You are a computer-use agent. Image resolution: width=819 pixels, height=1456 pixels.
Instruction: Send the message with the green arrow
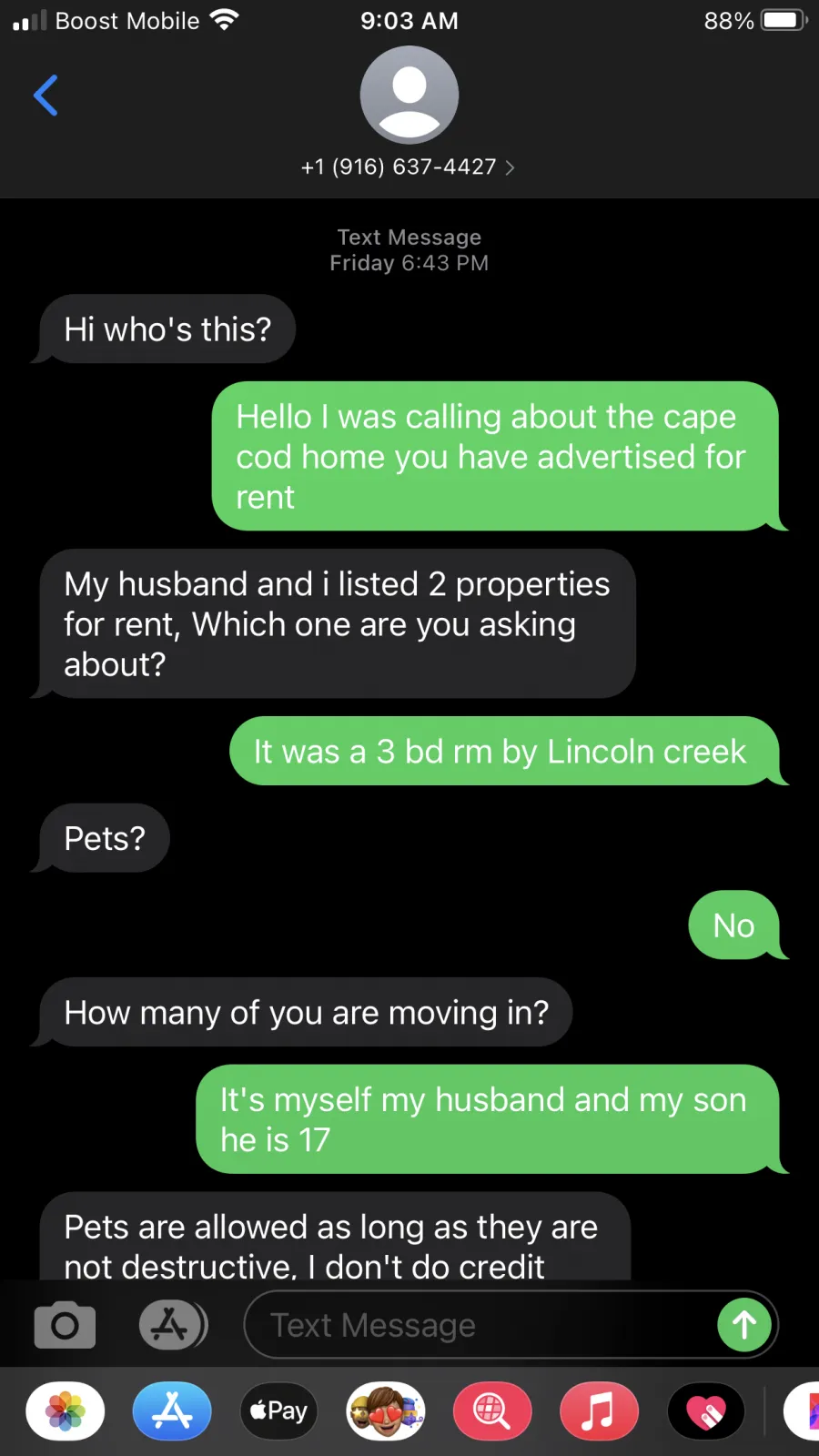(744, 1325)
